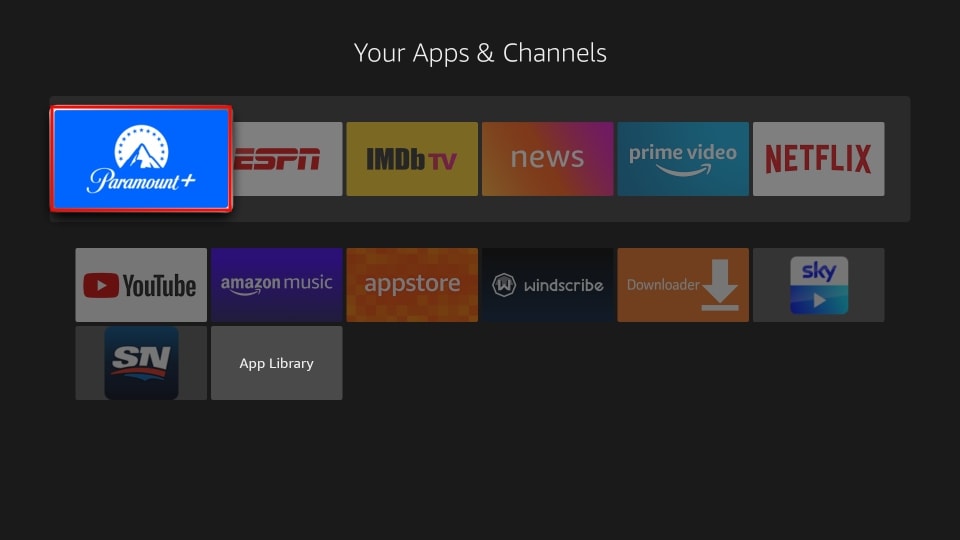Start the Windscribe app
Screen dimensions: 960x540
pos(547,285)
